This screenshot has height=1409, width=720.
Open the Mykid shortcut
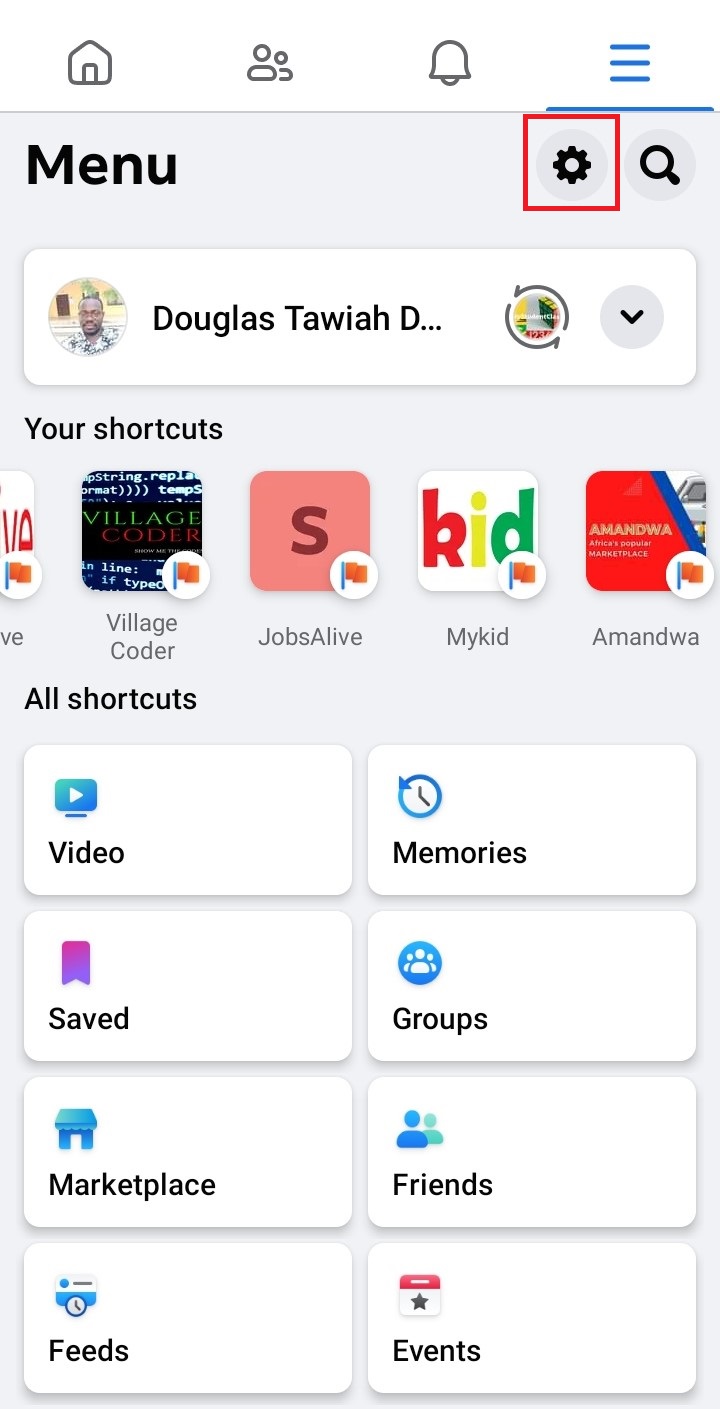[x=478, y=558]
